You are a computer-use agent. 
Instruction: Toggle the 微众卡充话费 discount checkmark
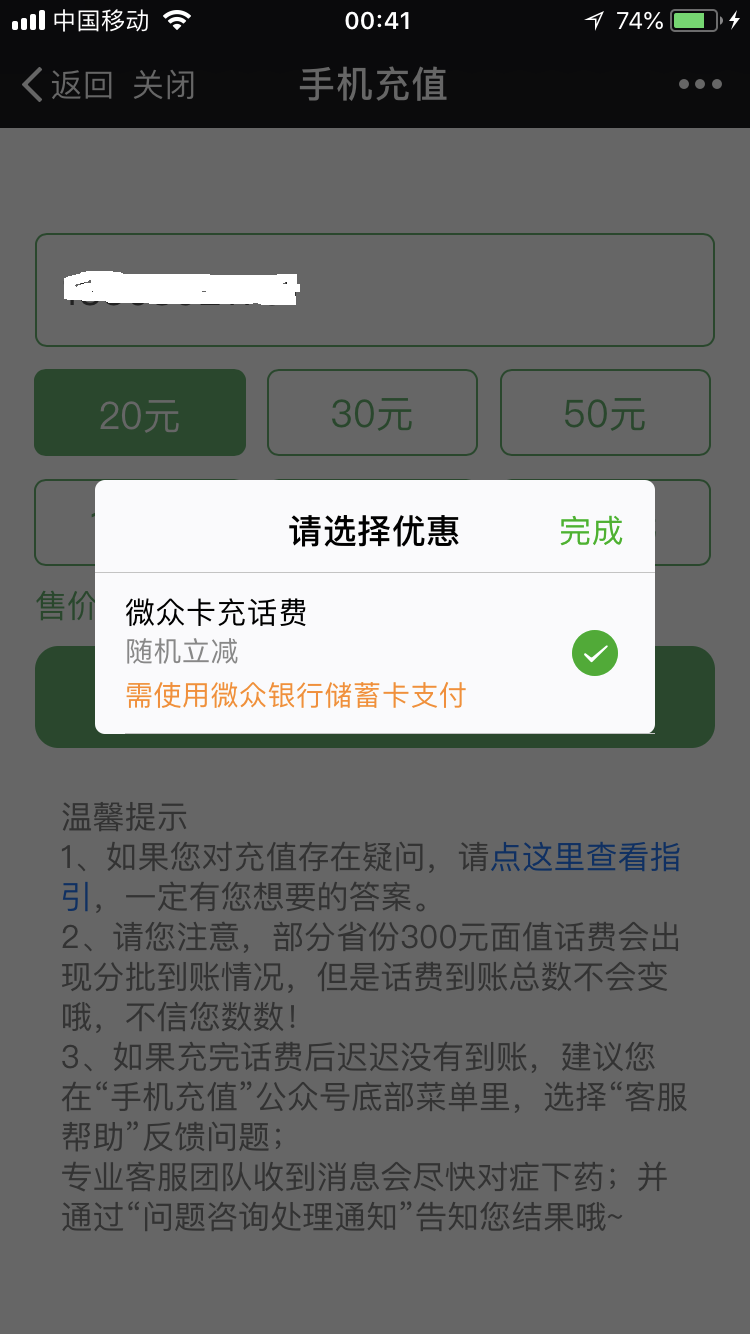(594, 654)
